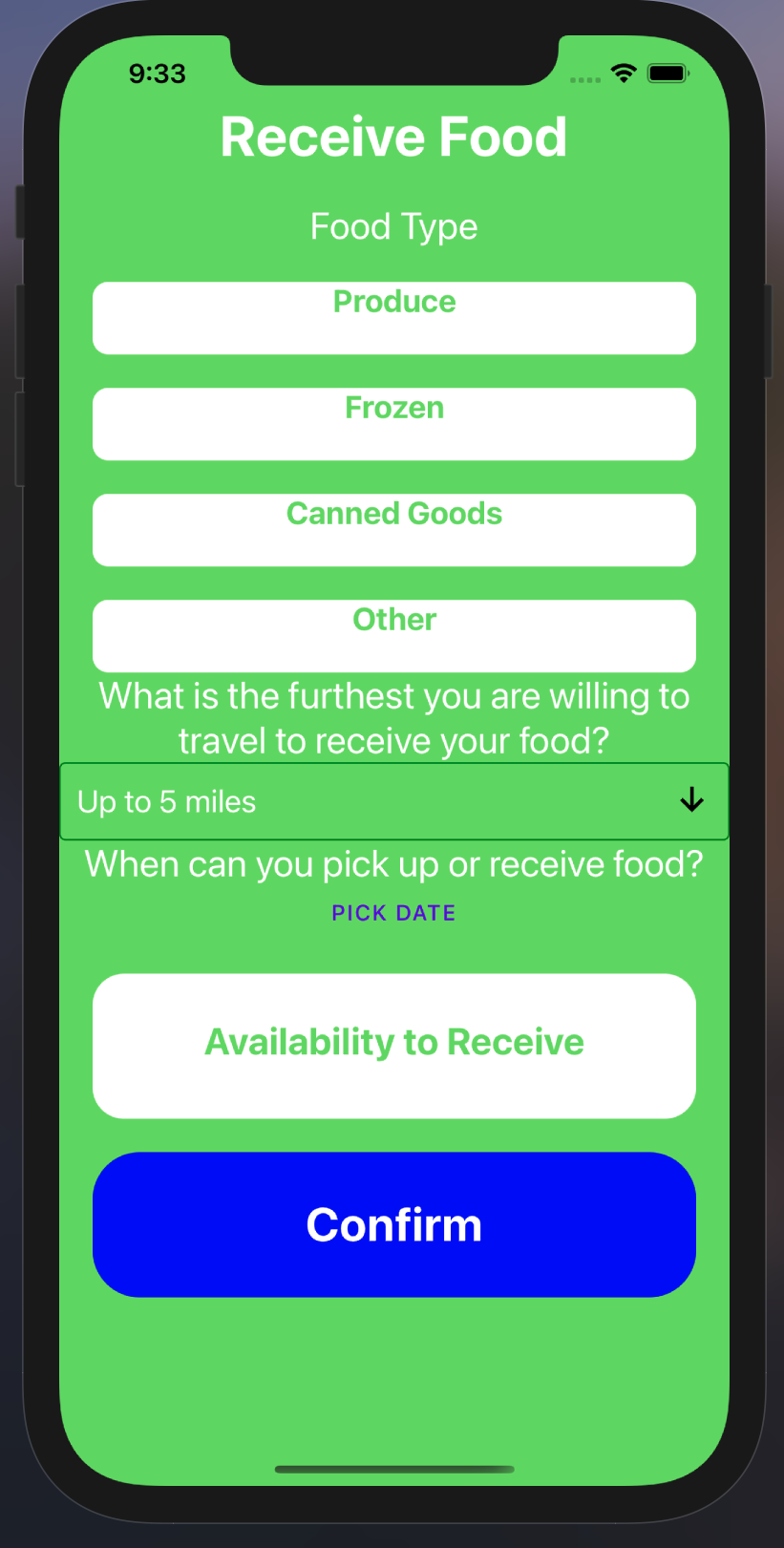The height and width of the screenshot is (1548, 784).
Task: Tap the Canned Goods option
Action: (x=393, y=530)
